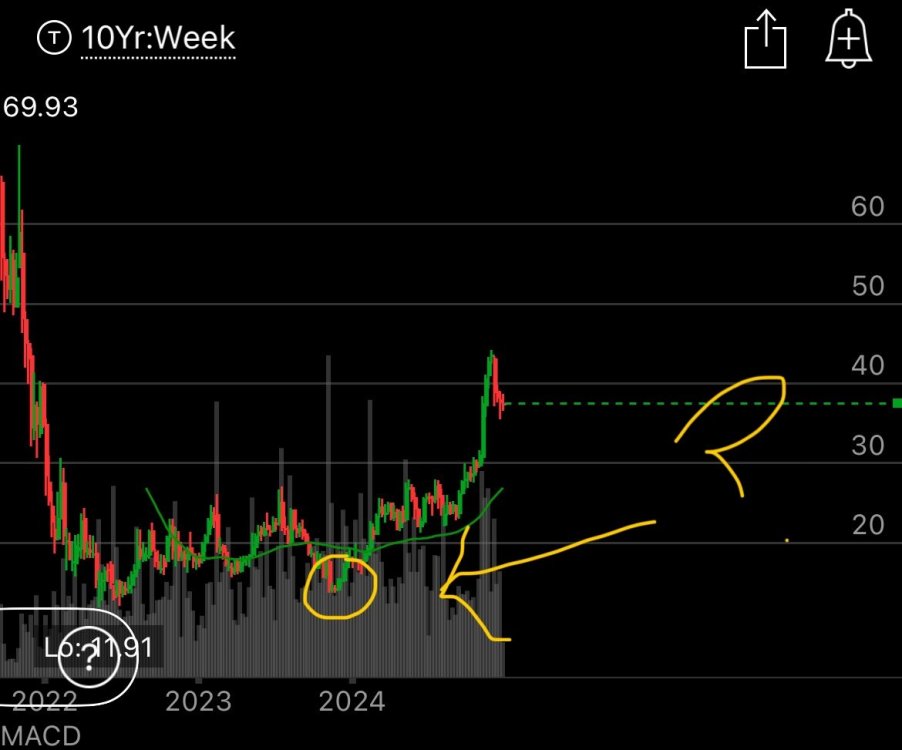Open the MACD indicator settings
The width and height of the screenshot is (902, 750).
42,736
